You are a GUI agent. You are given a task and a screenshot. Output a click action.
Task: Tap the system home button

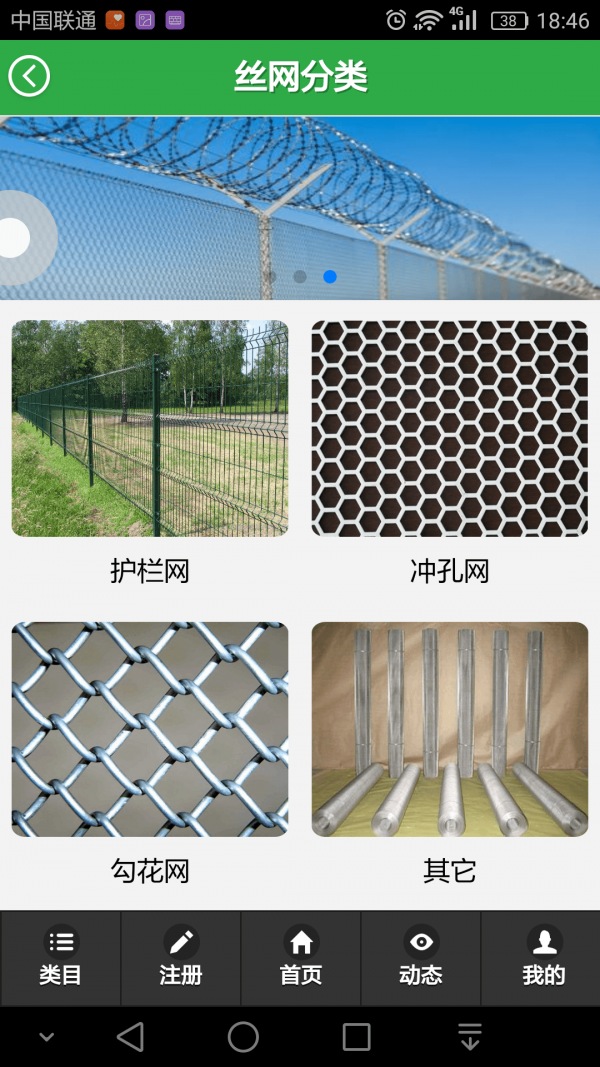243,1037
